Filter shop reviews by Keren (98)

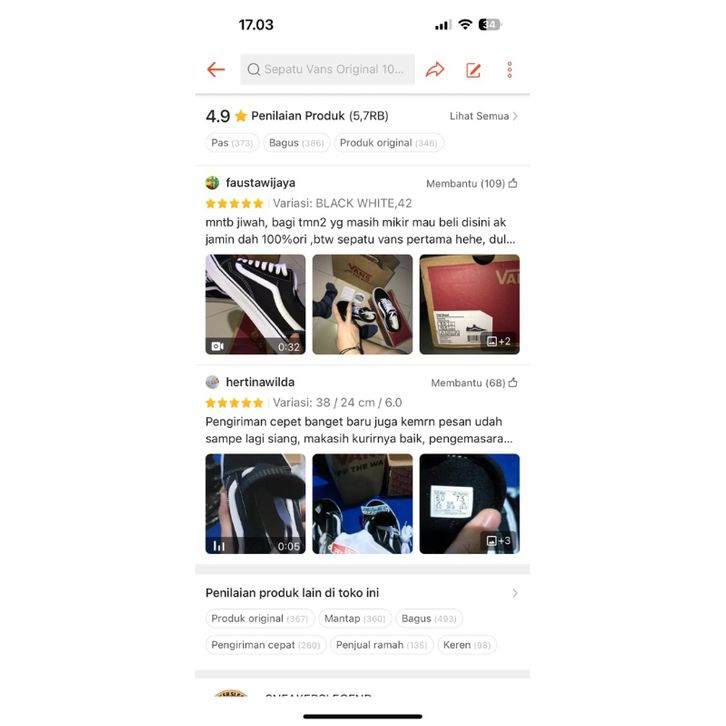click(x=466, y=645)
